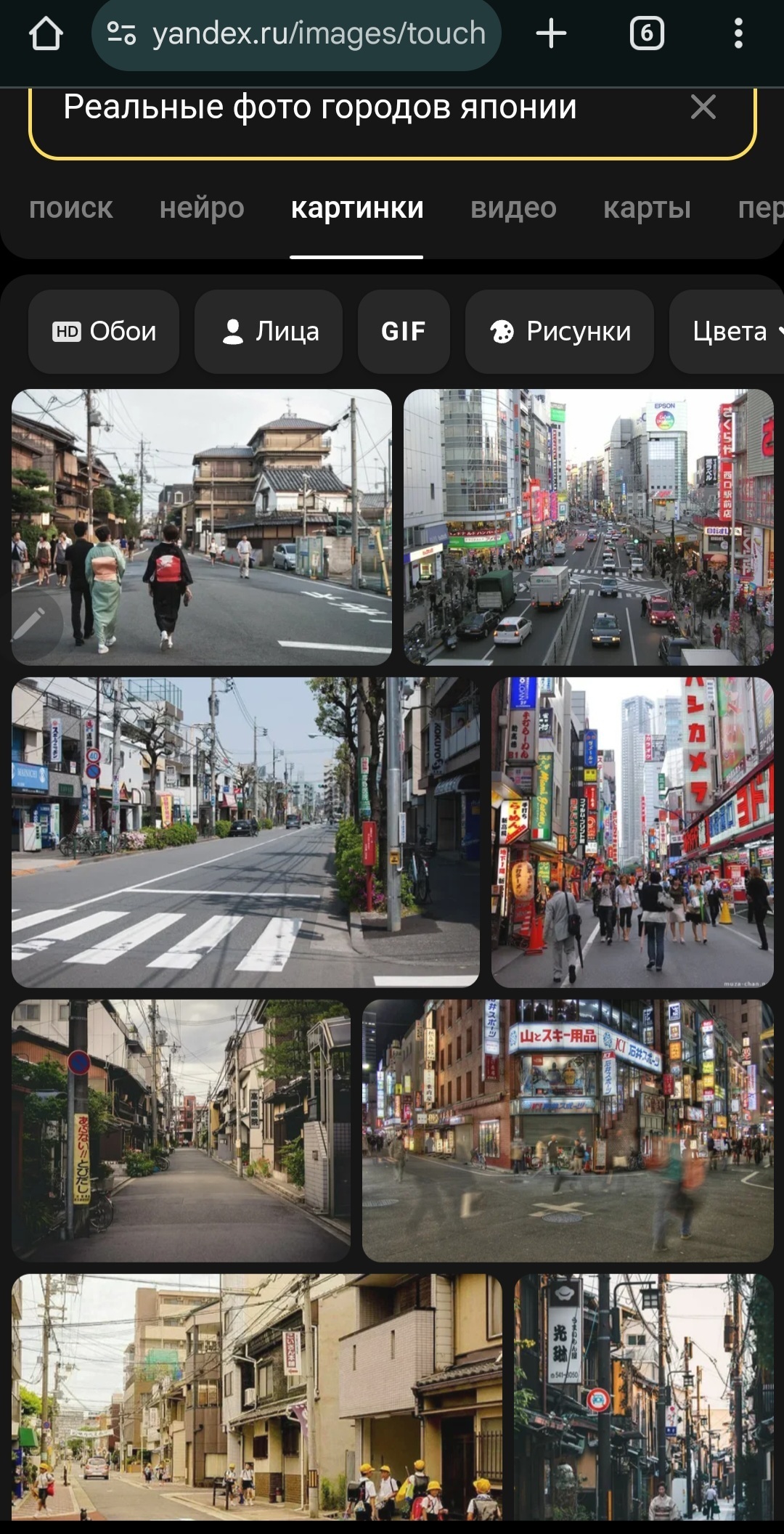Screen dimensions: 784x1534
Task: Open the tab switcher showing 6 tabs
Action: point(646,33)
